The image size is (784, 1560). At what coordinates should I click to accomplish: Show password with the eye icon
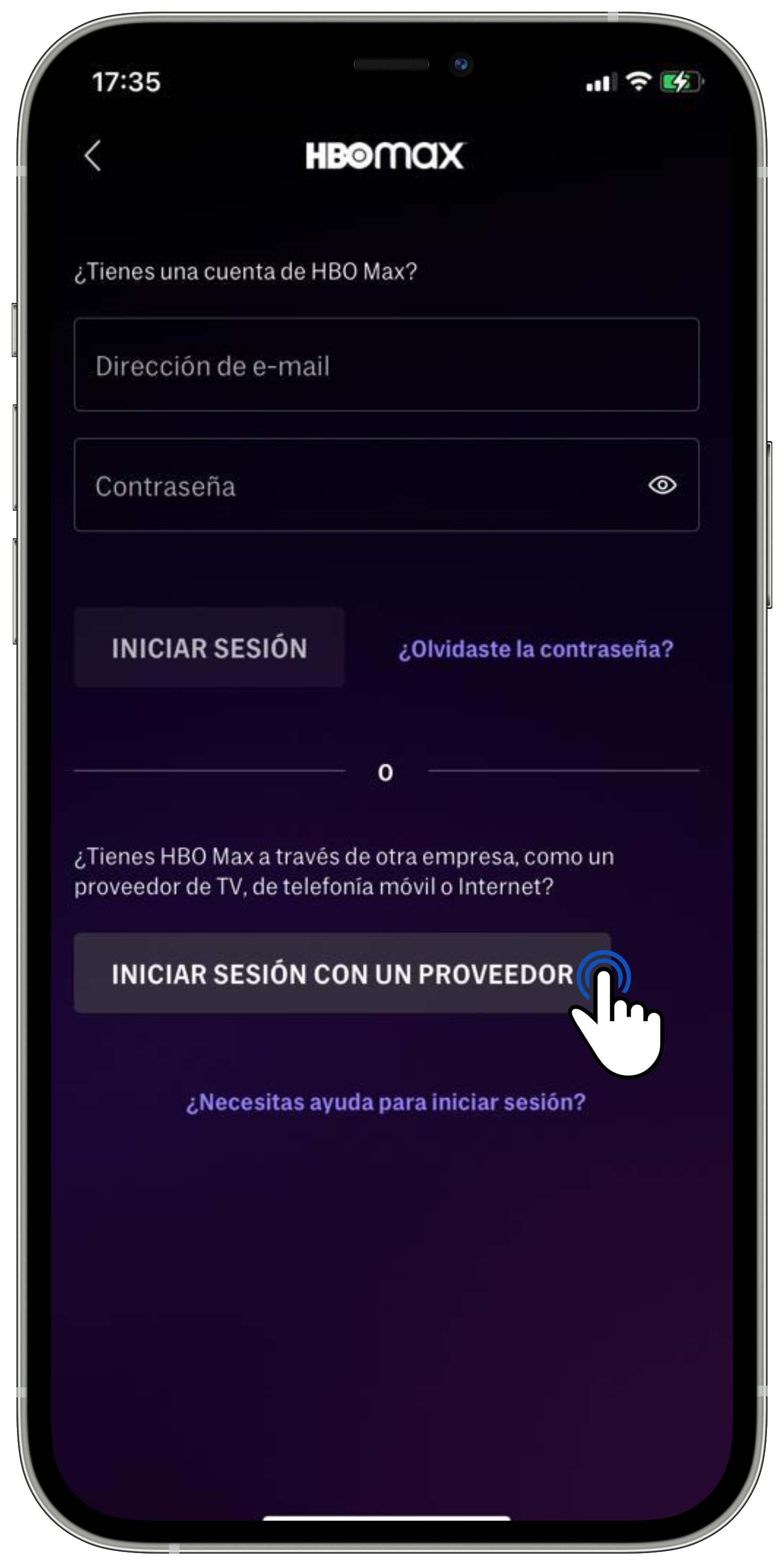click(x=662, y=485)
